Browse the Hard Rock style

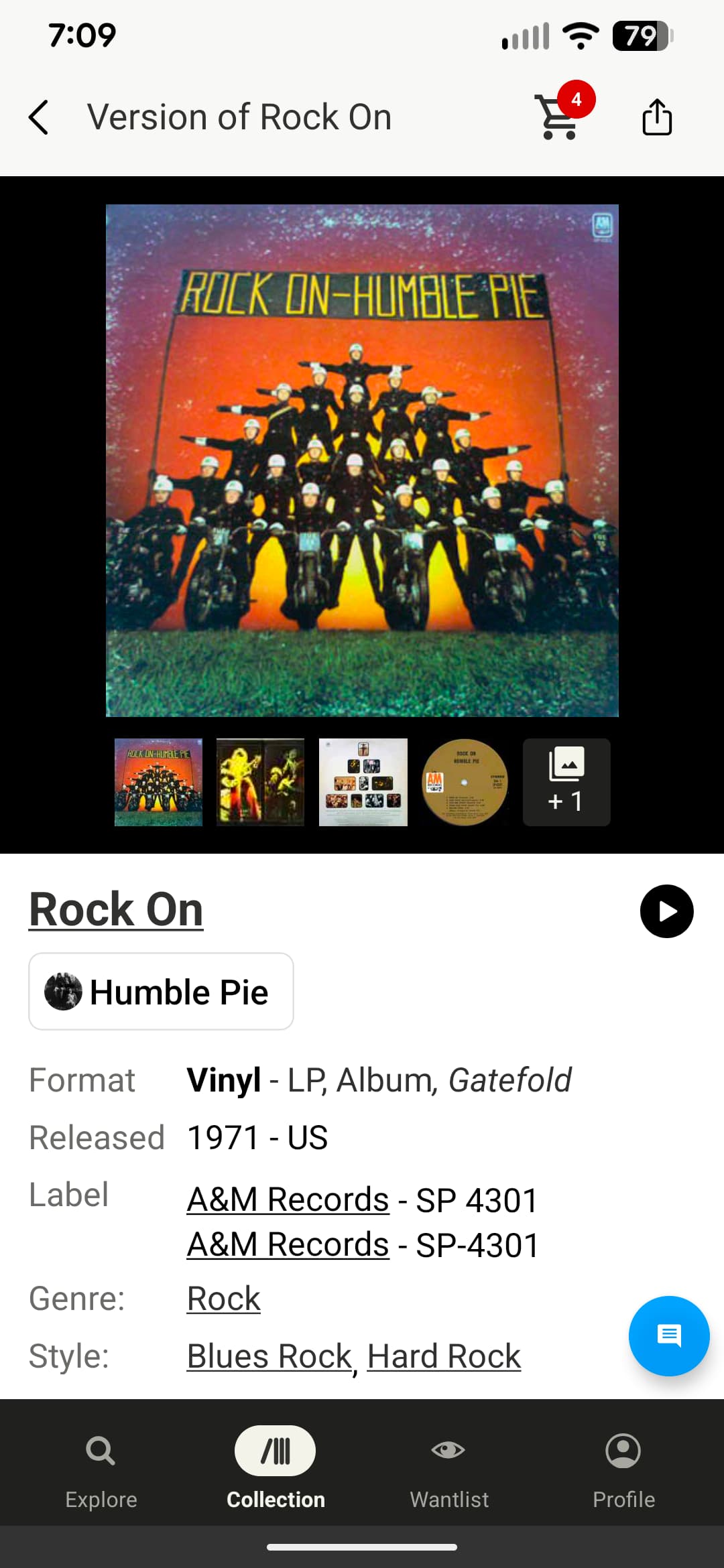coord(444,1356)
